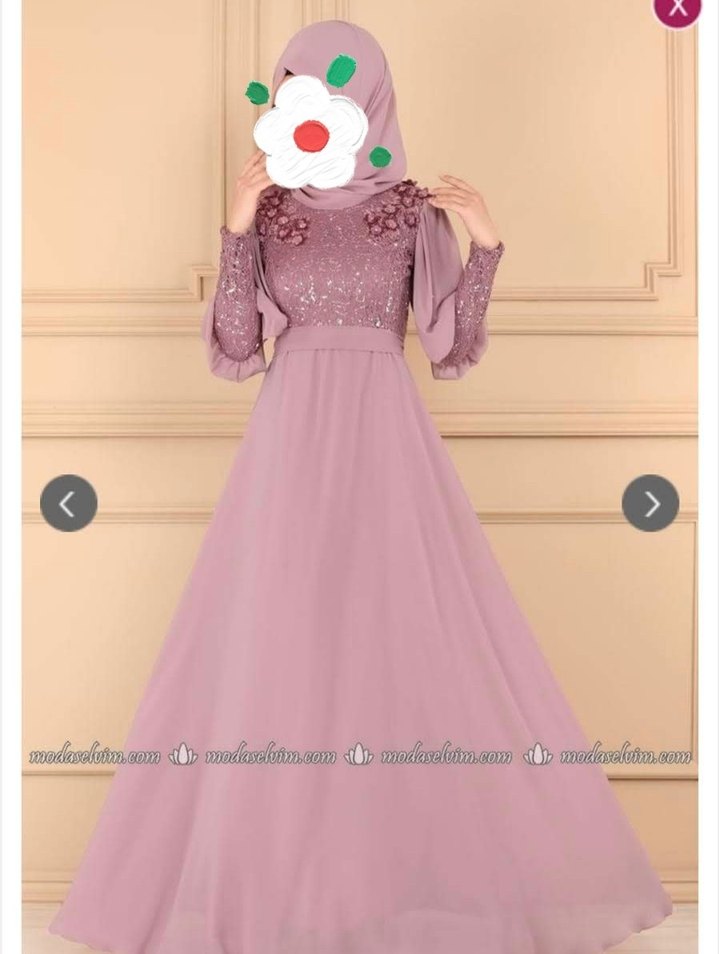This screenshot has height=954, width=719.
Task: Show the previous product photo
Action: (68, 503)
